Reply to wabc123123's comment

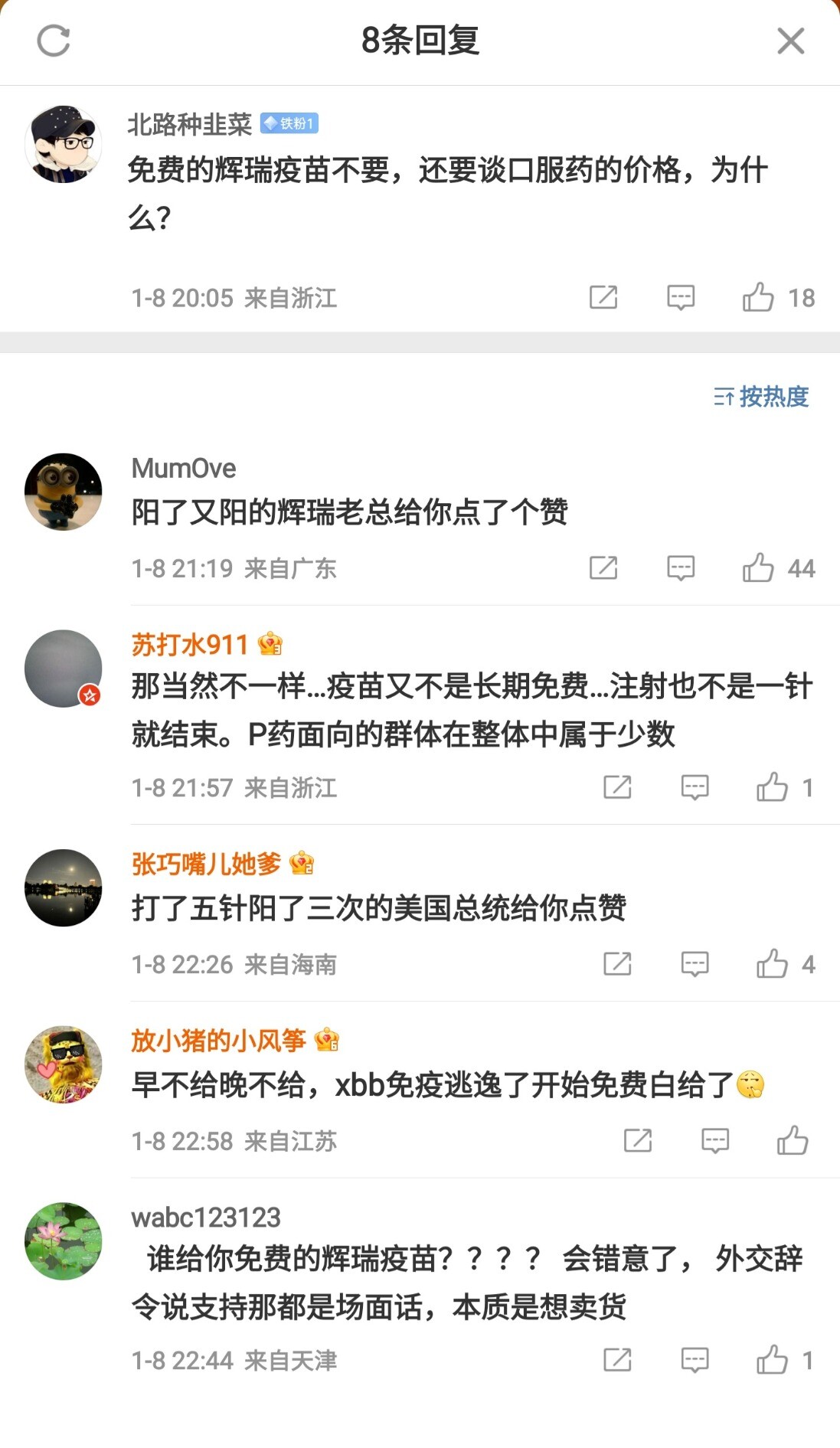695,1360
